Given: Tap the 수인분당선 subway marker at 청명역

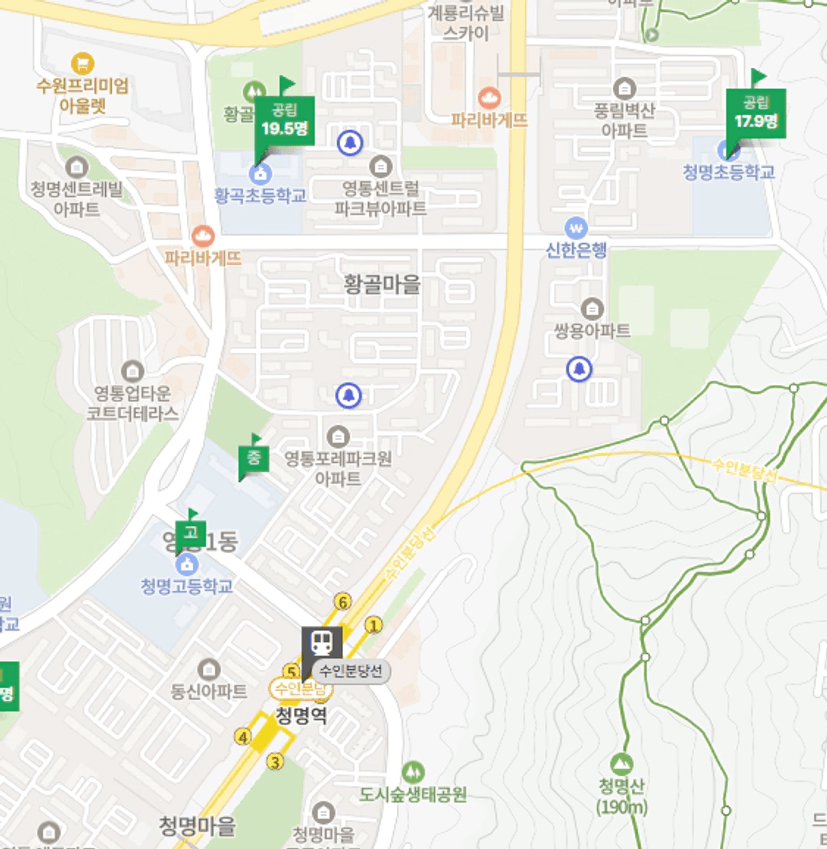Looking at the screenshot, I should (x=322, y=643).
